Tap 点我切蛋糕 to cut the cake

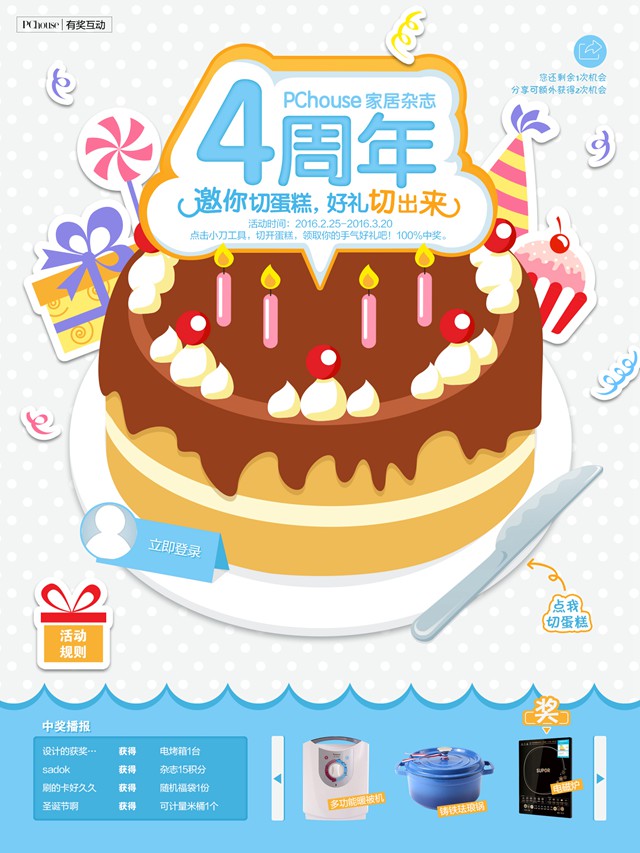[566, 613]
